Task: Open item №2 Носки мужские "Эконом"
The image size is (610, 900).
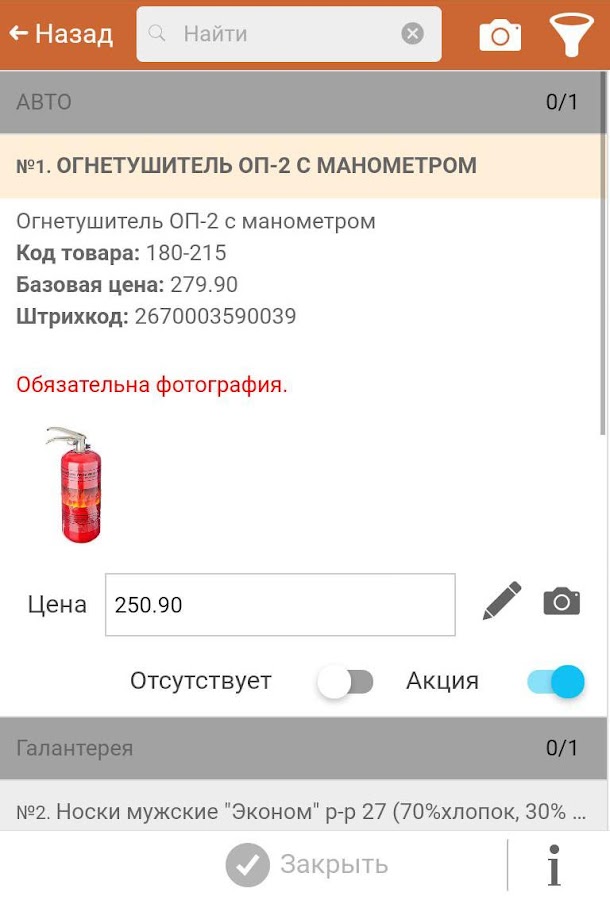Action: pos(300,811)
